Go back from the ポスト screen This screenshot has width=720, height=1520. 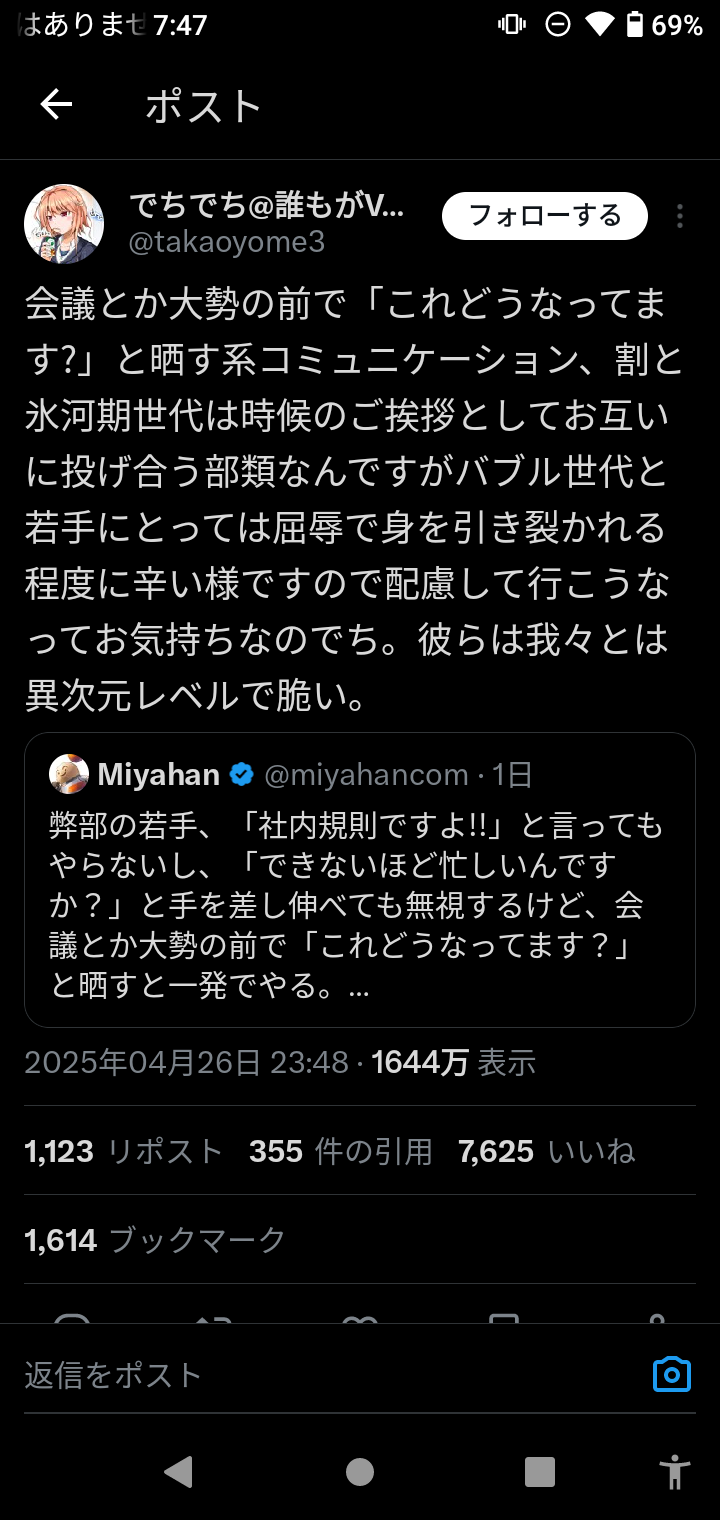pyautogui.click(x=56, y=105)
